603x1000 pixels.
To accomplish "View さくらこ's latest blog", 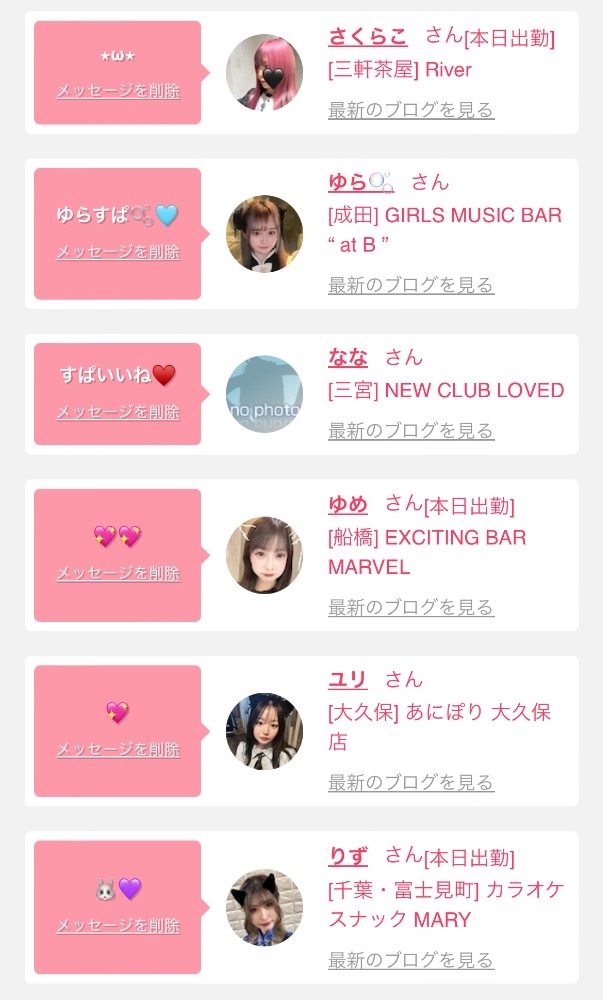I will click(411, 110).
